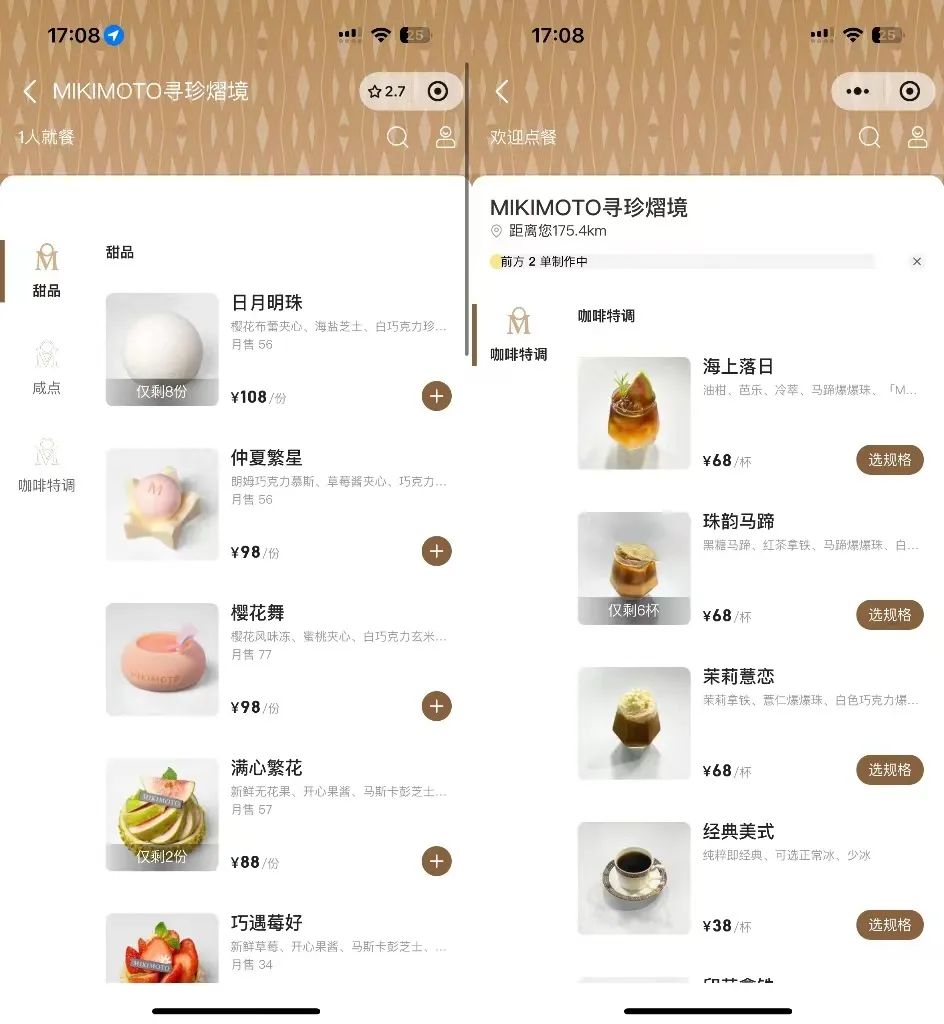Tap the member profile icon beside search
This screenshot has height=1024, width=944.
(446, 137)
